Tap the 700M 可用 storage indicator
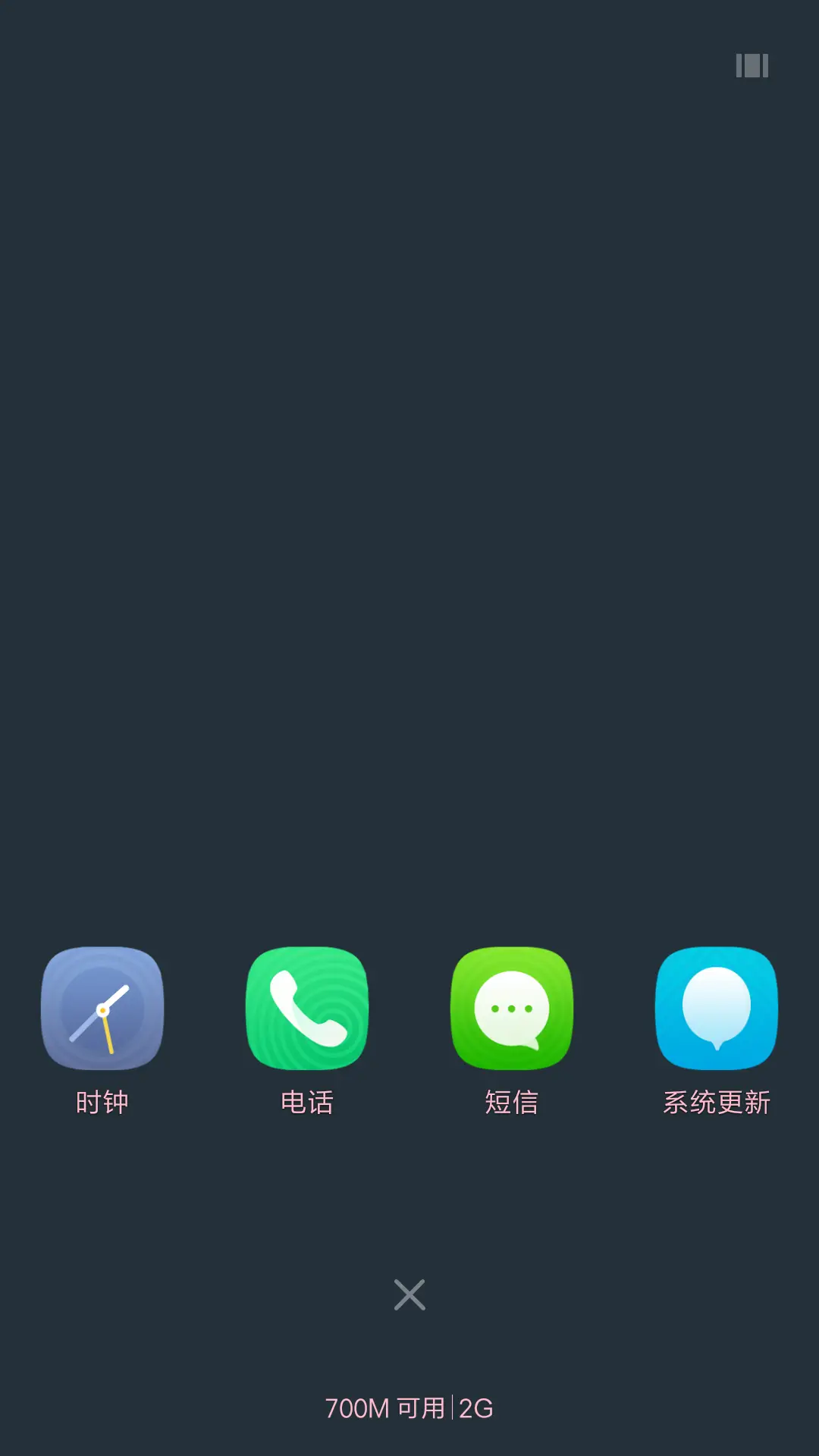 pos(383,1407)
